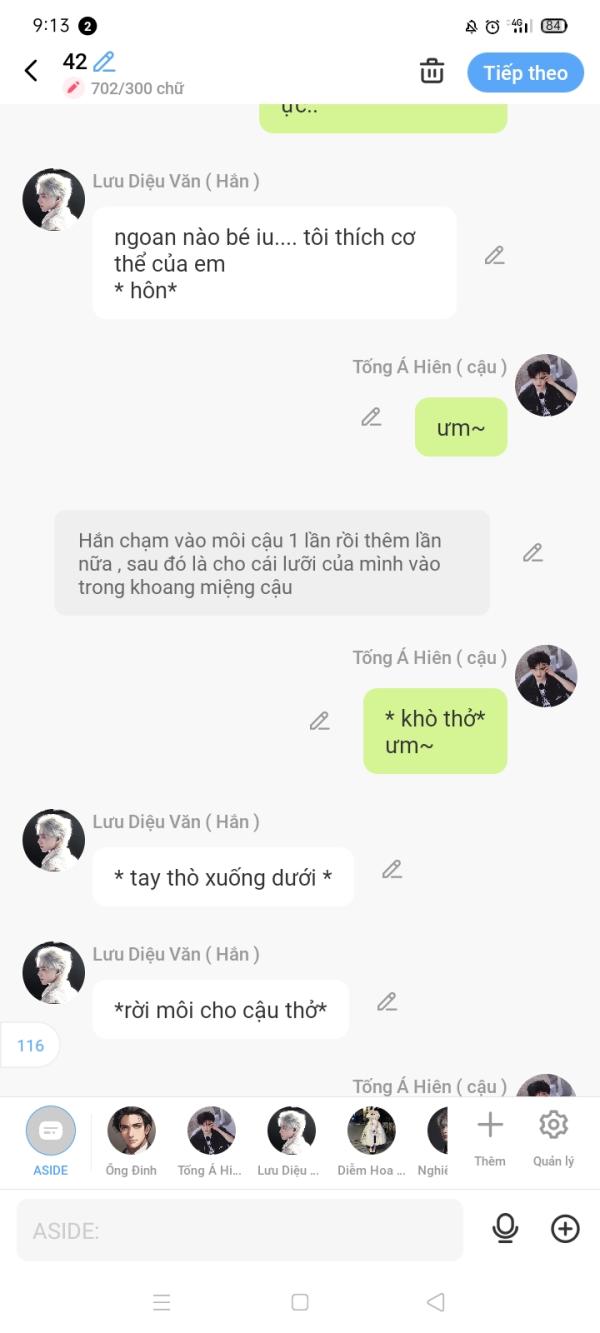Go back using the top-left arrow
The height and width of the screenshot is (1333, 600).
click(31, 70)
